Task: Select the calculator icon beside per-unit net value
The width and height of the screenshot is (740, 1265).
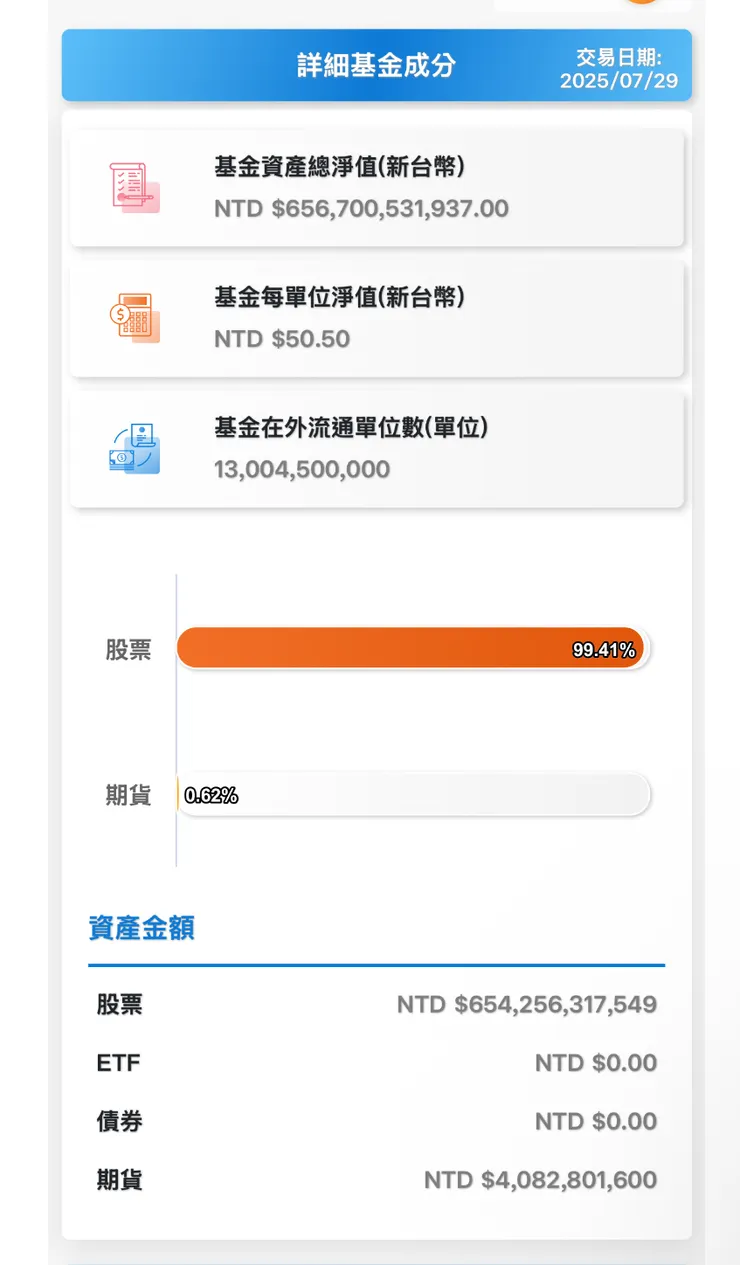Action: click(x=133, y=317)
